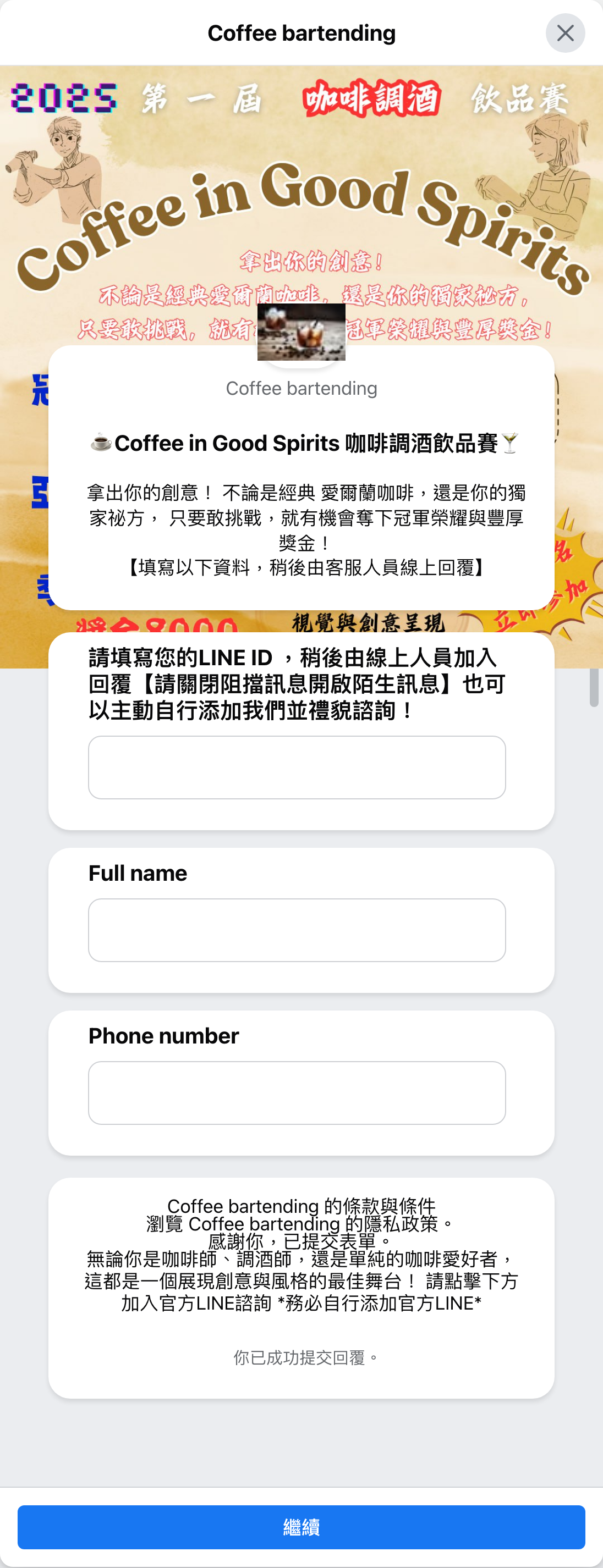Viewport: 603px width, 1568px height.
Task: Click the Full name label
Action: point(138,873)
